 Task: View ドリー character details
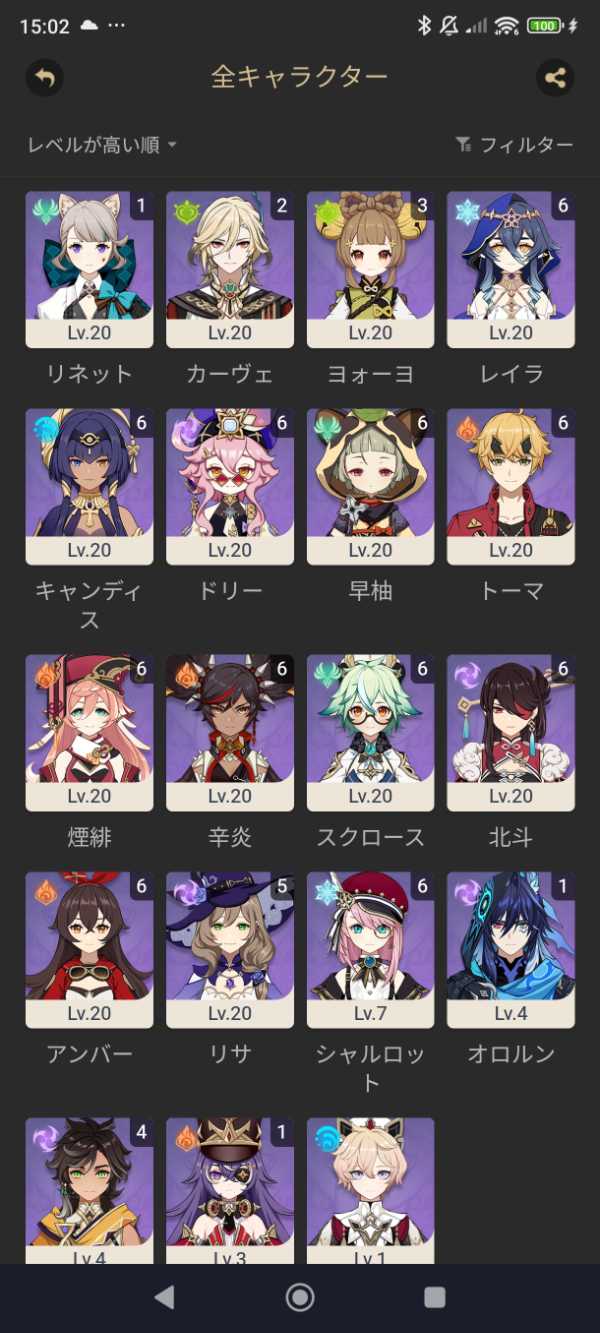230,486
